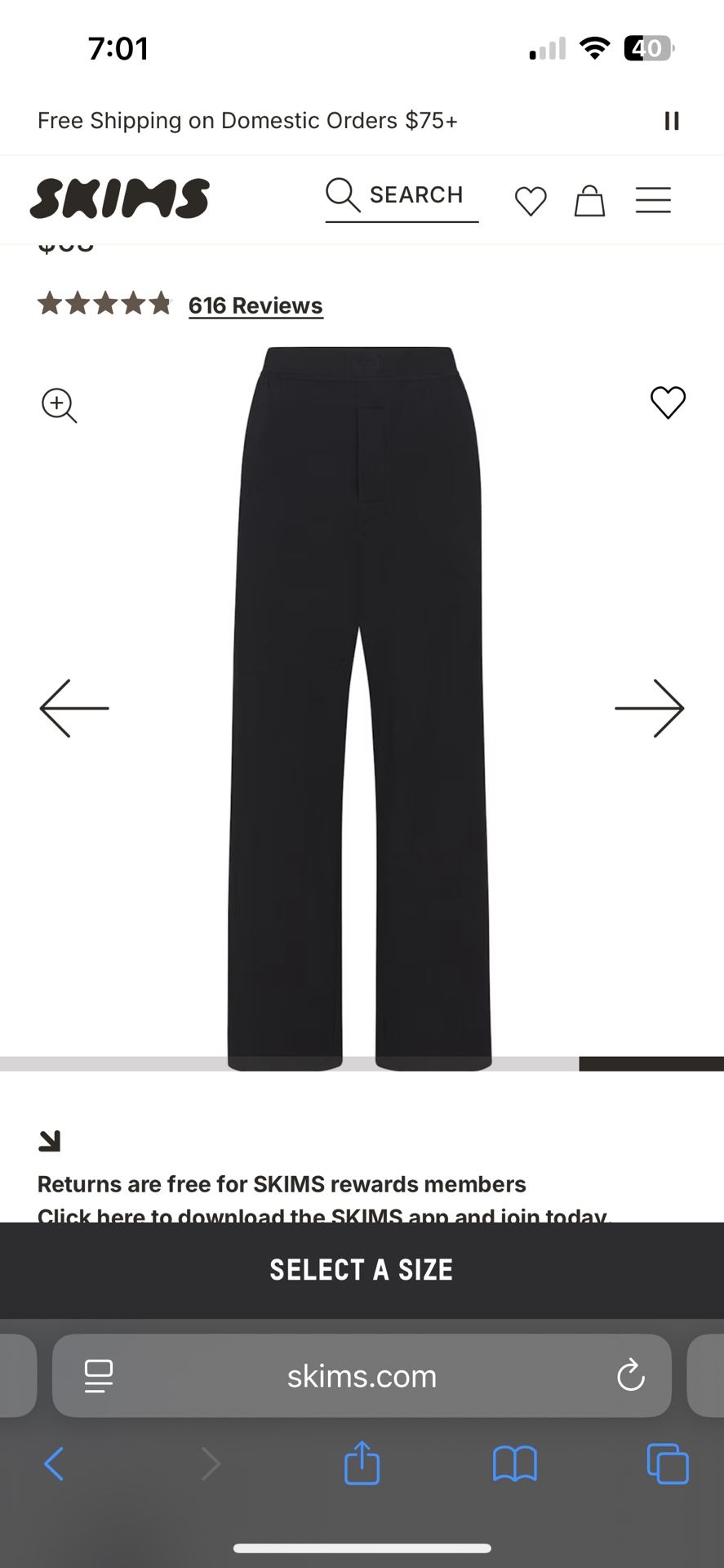Share this page from Safari
Image resolution: width=724 pixels, height=1568 pixels.
pos(362,1463)
